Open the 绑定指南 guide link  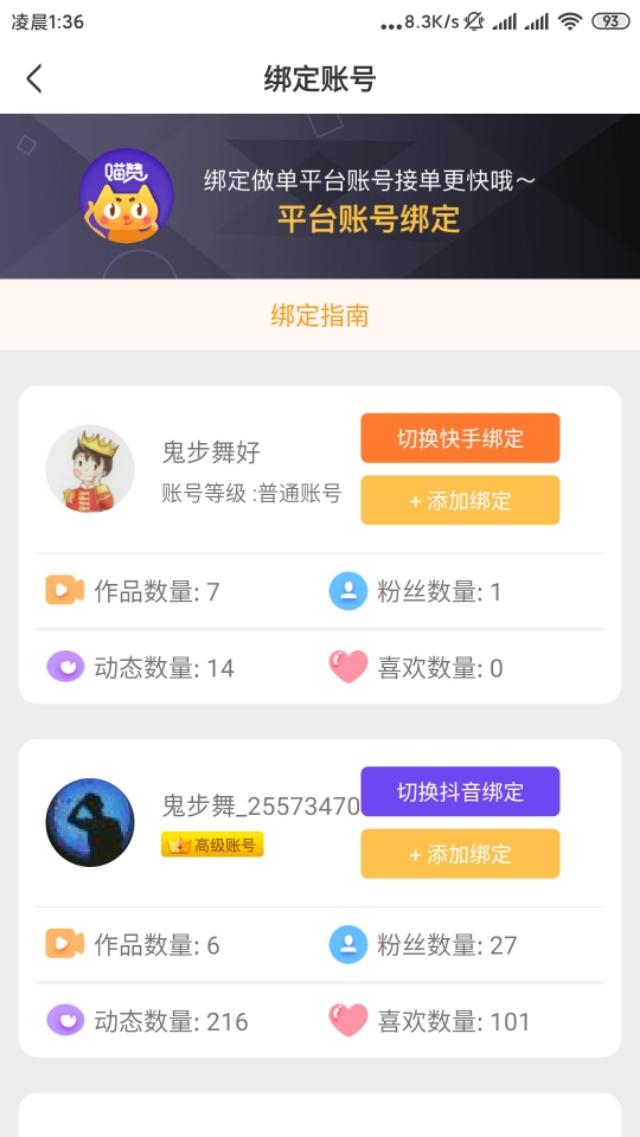(x=320, y=316)
